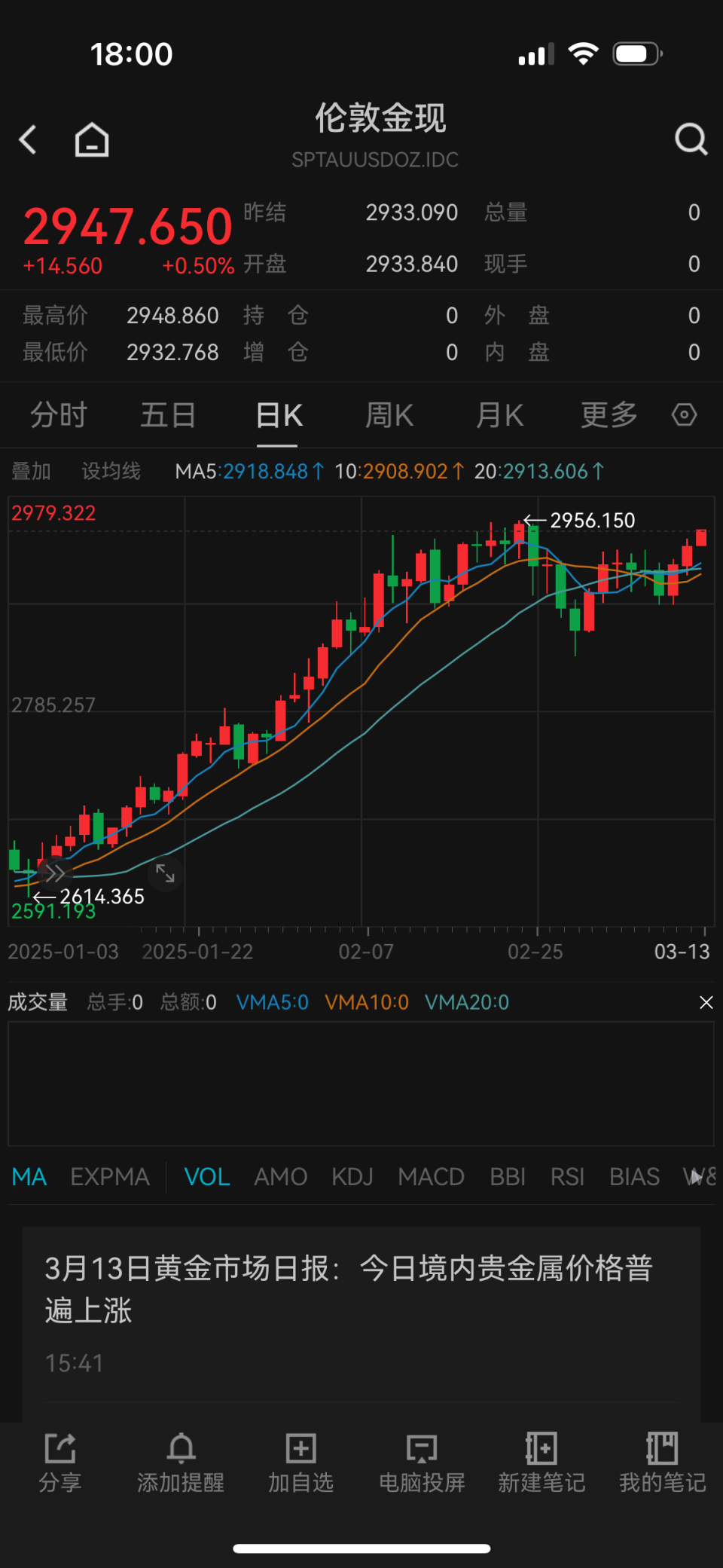Screen dimensions: 723x1568
Task: Switch to the 分时 chart tab
Action: (x=58, y=415)
